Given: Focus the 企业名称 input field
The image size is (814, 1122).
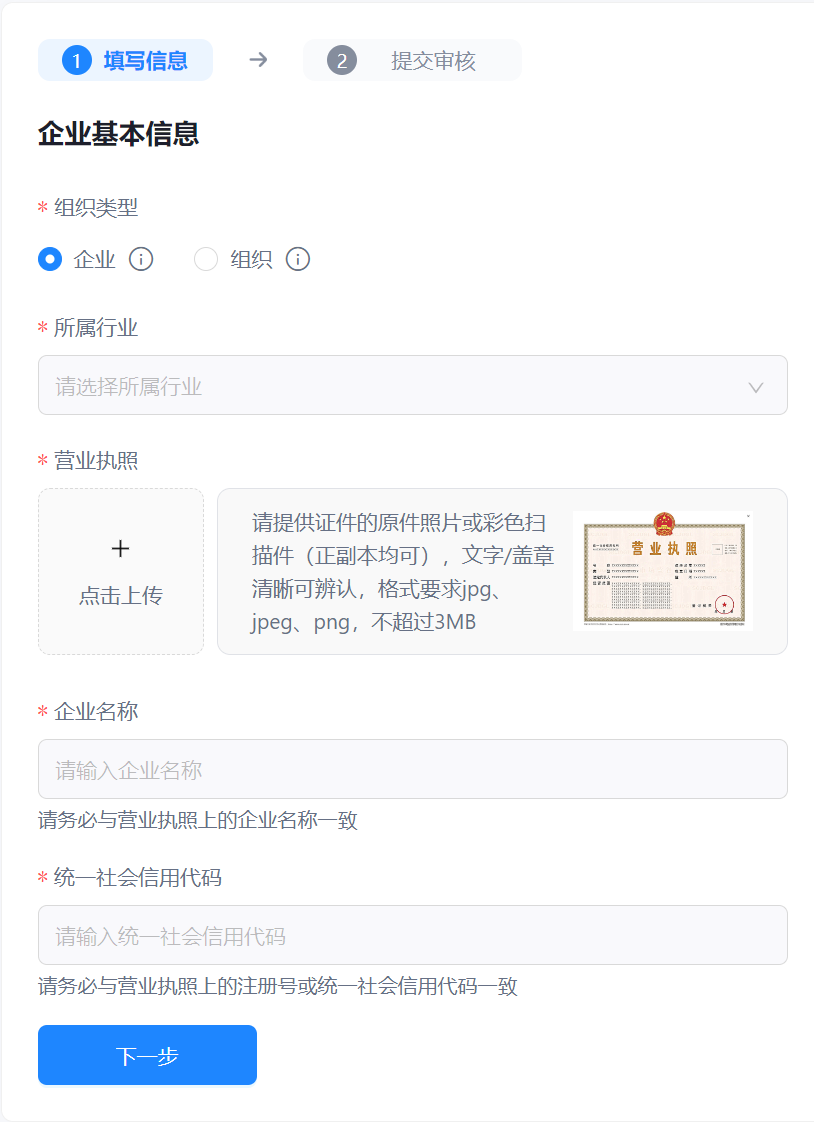Looking at the screenshot, I should (412, 770).
